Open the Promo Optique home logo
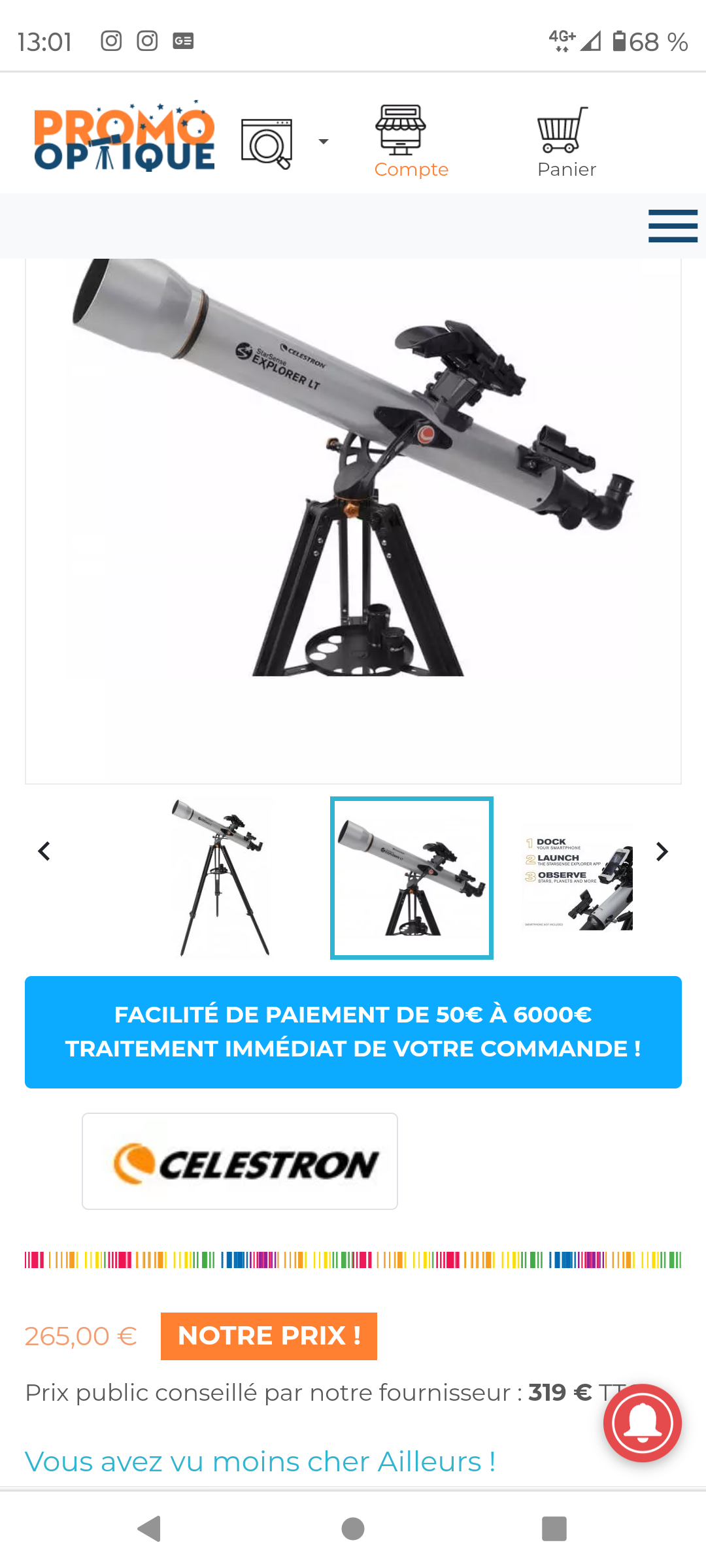This screenshot has width=706, height=1568. 124,138
